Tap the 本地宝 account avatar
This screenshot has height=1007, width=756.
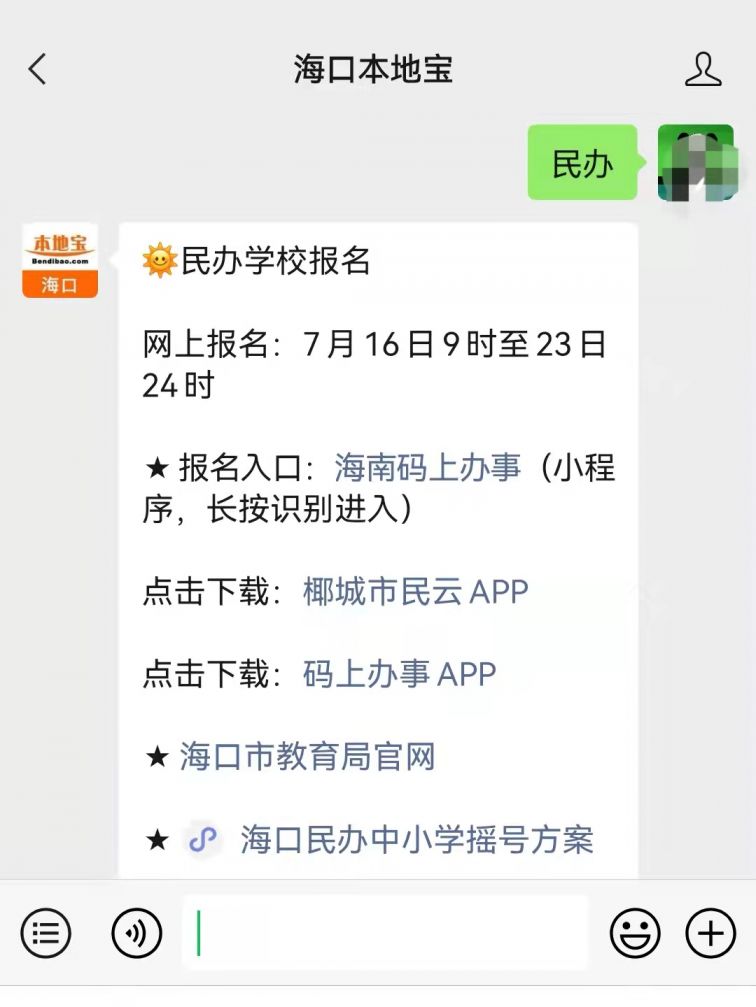[60, 261]
